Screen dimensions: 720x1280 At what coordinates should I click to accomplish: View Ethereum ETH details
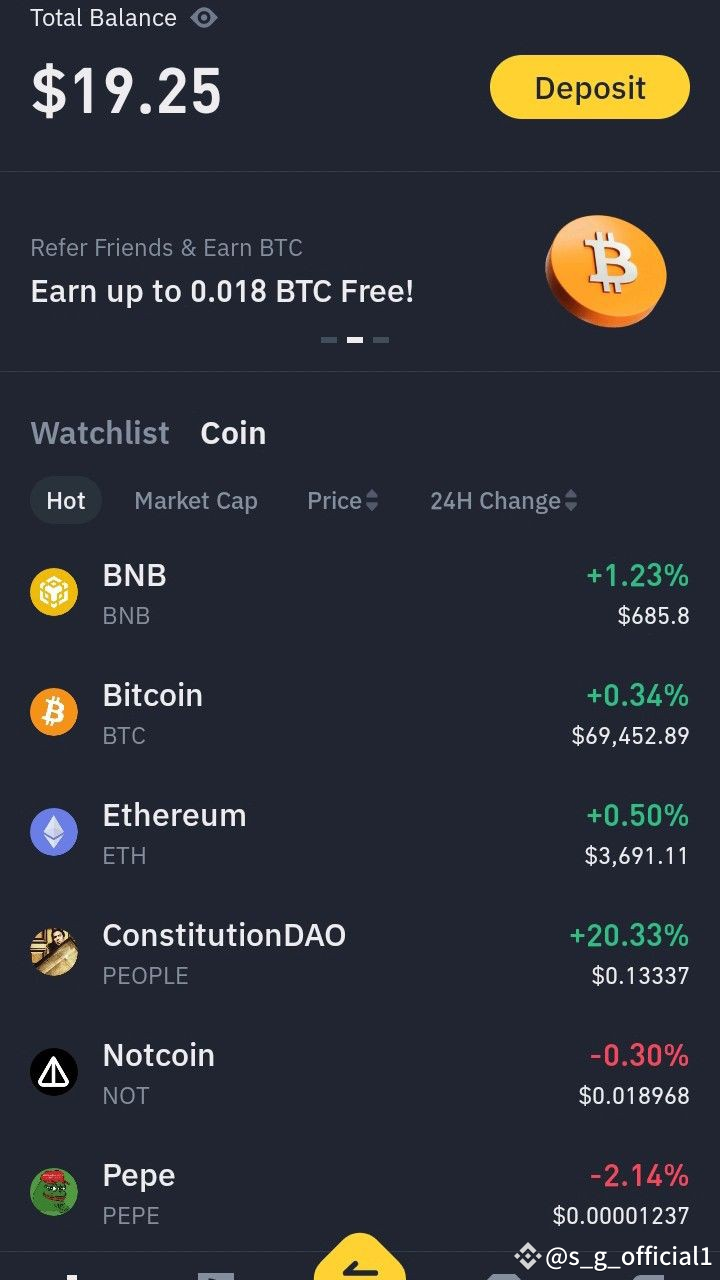coord(360,834)
